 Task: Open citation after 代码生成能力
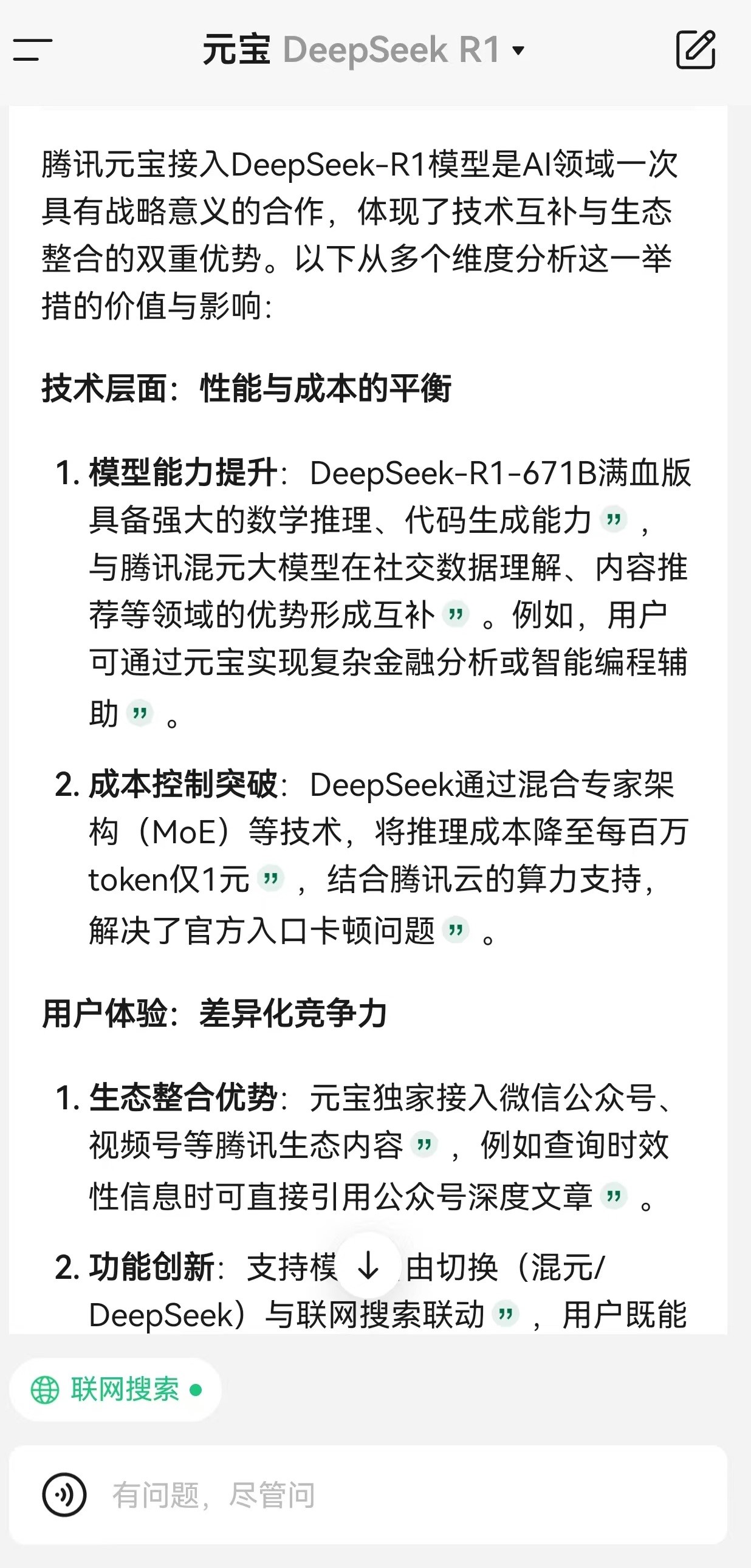click(614, 520)
